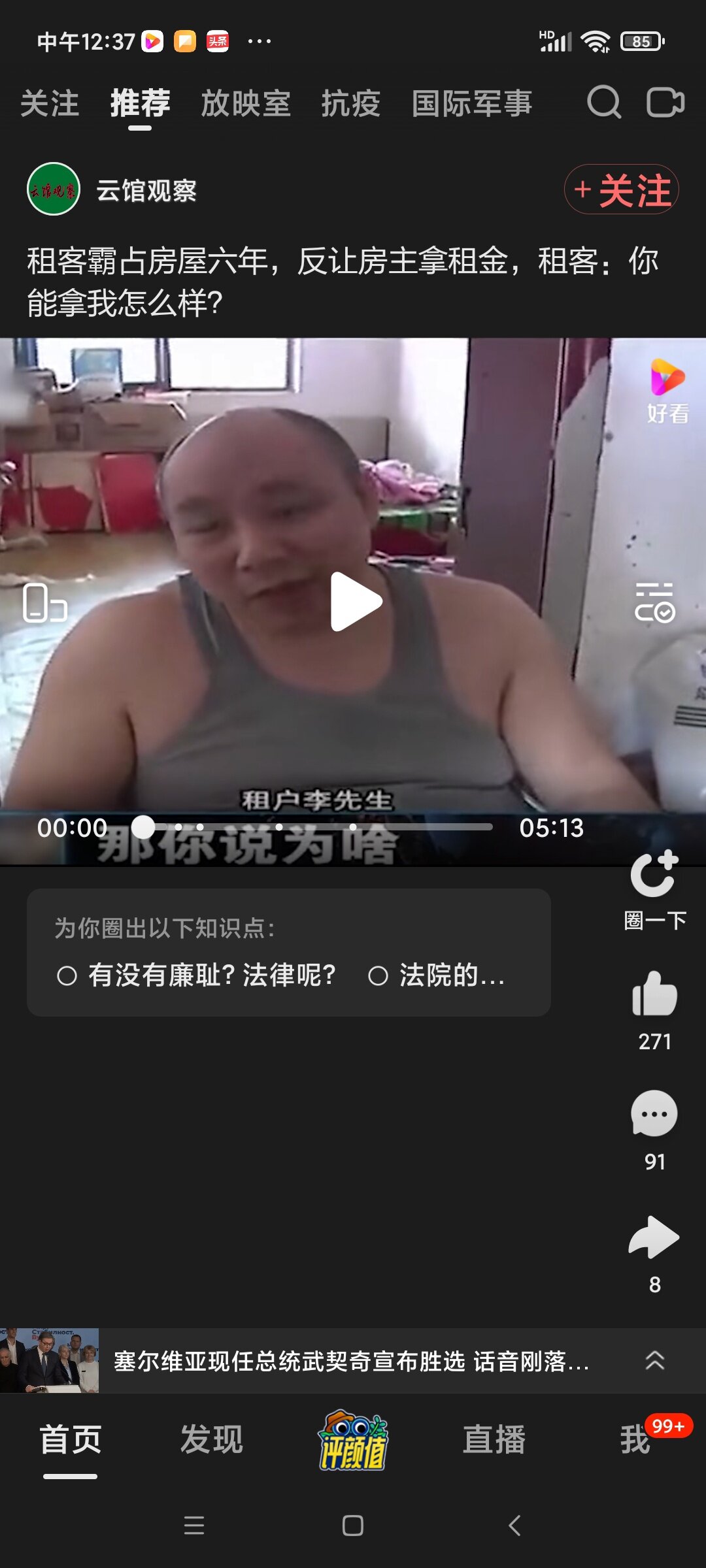
Task: Toggle the screen rotation icon on video
Action: [44, 602]
